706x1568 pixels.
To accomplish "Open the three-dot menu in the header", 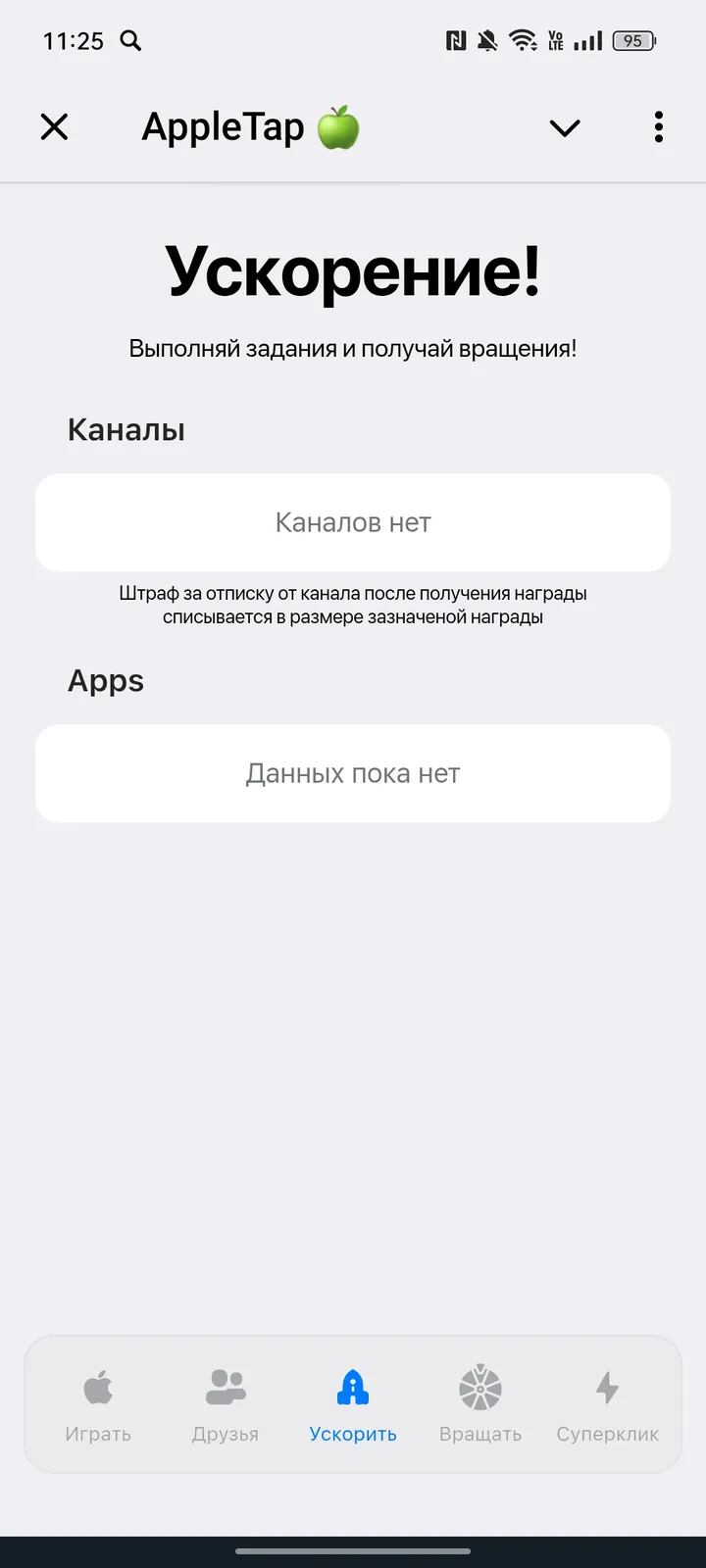I will [658, 127].
